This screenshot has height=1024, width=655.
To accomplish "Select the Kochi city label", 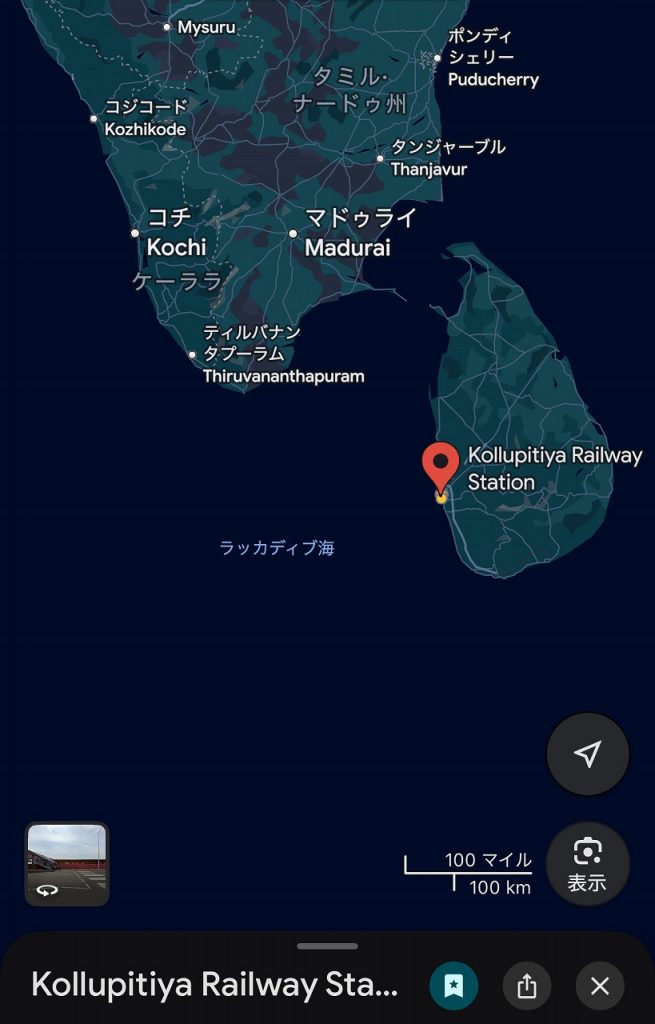I will coord(176,233).
